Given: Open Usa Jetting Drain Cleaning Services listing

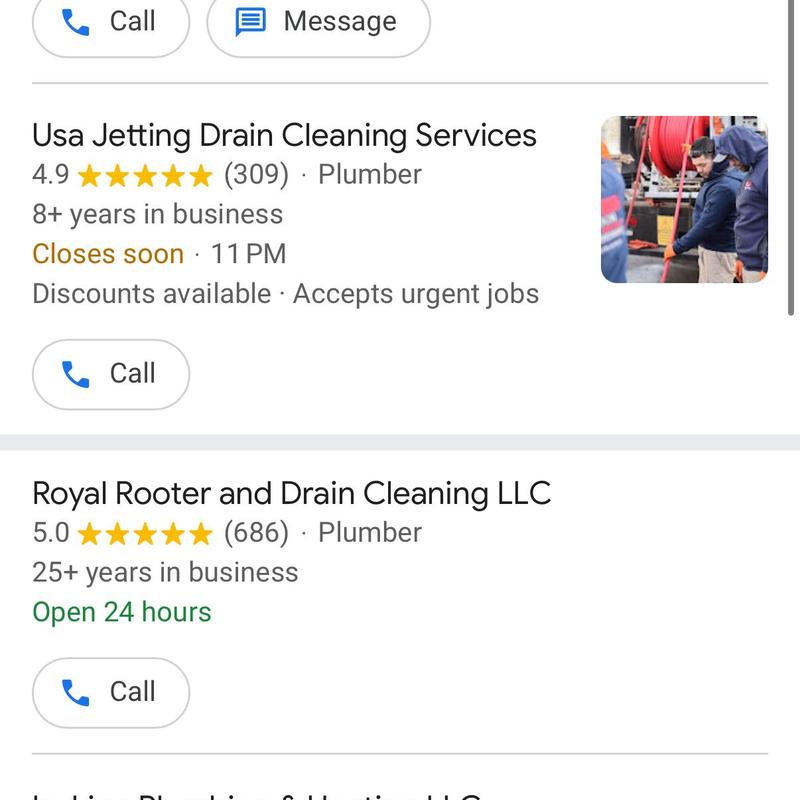Looking at the screenshot, I should tap(284, 136).
